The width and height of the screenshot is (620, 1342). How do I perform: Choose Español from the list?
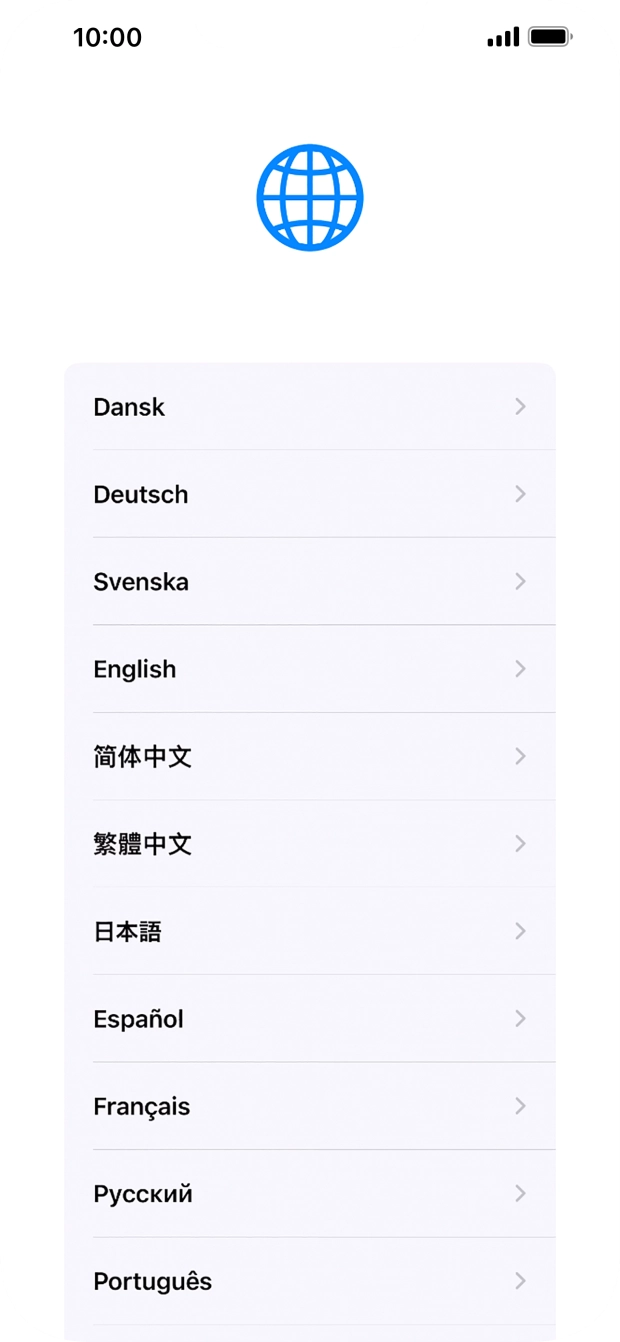point(309,1019)
